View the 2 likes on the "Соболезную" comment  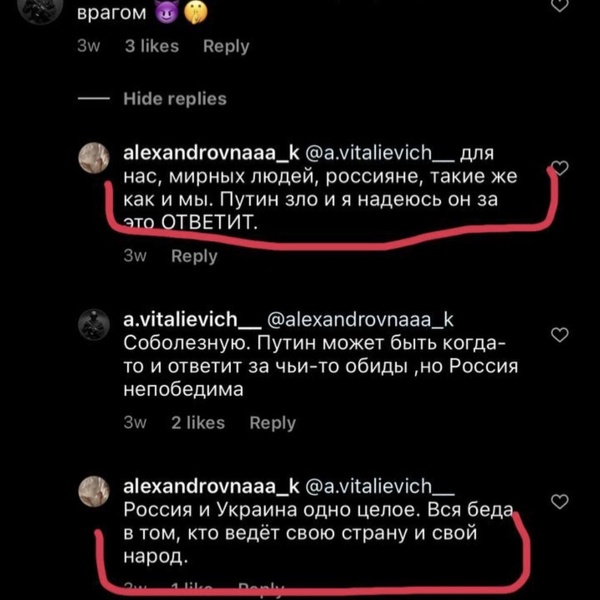point(197,423)
